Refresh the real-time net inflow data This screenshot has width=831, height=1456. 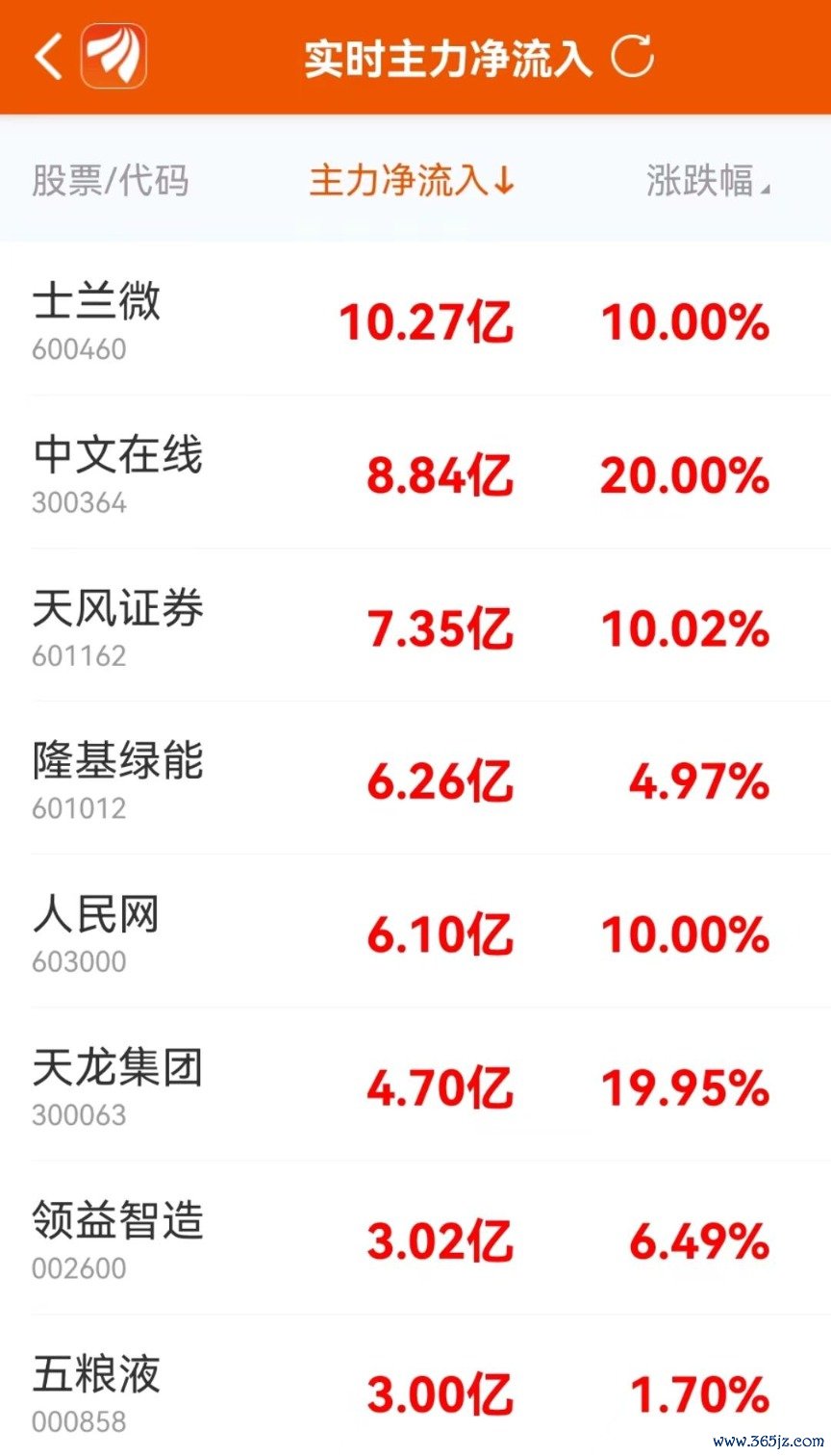click(633, 56)
